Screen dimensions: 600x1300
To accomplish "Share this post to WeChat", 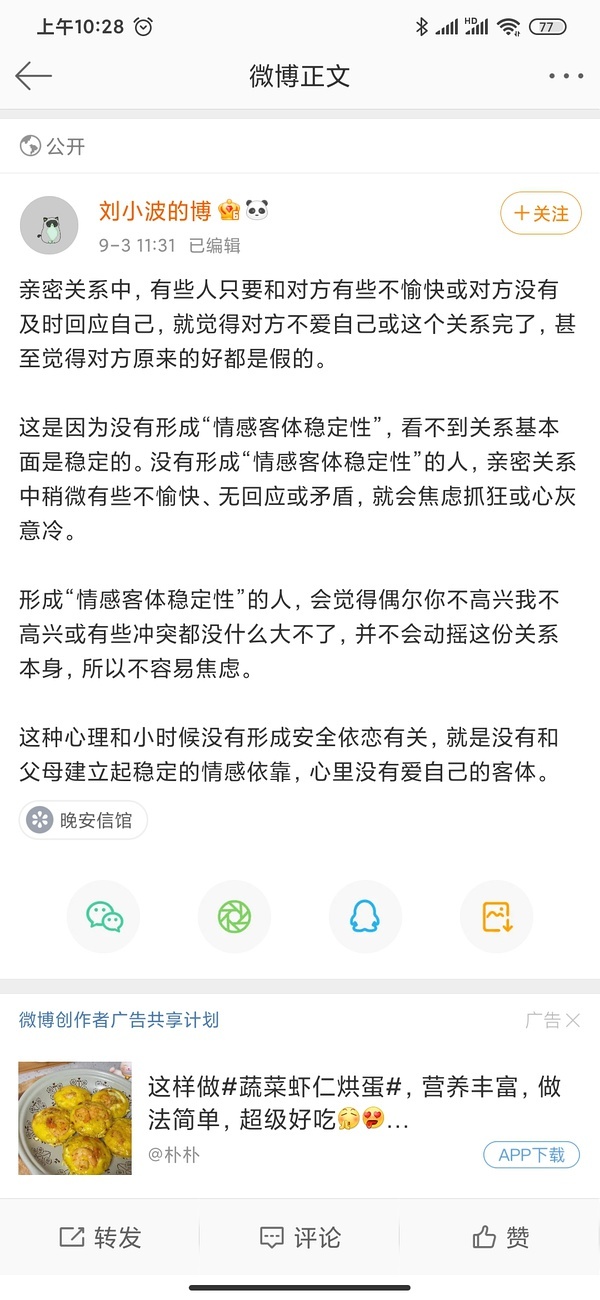I will tap(104, 916).
